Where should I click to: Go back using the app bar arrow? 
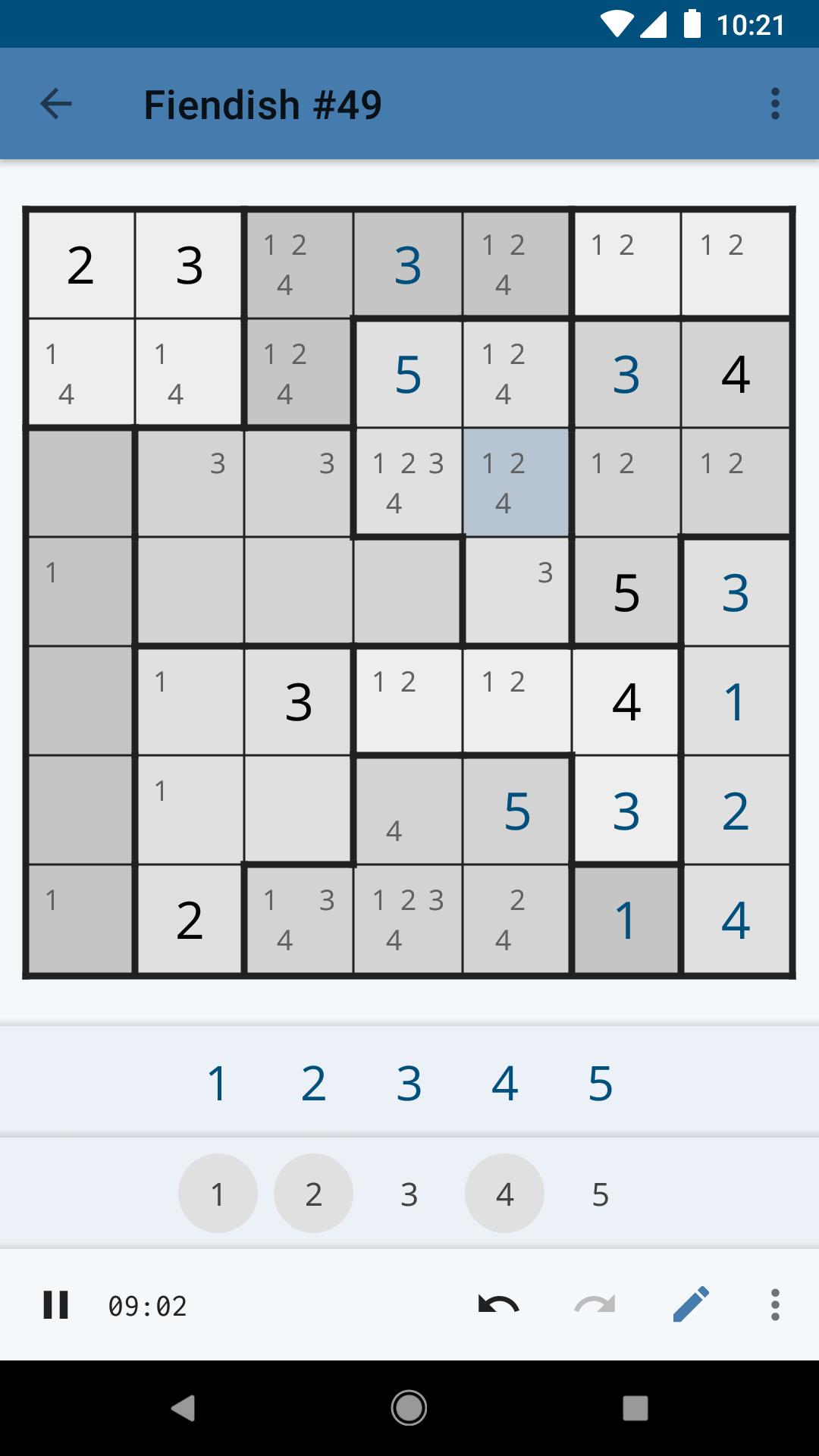[56, 104]
